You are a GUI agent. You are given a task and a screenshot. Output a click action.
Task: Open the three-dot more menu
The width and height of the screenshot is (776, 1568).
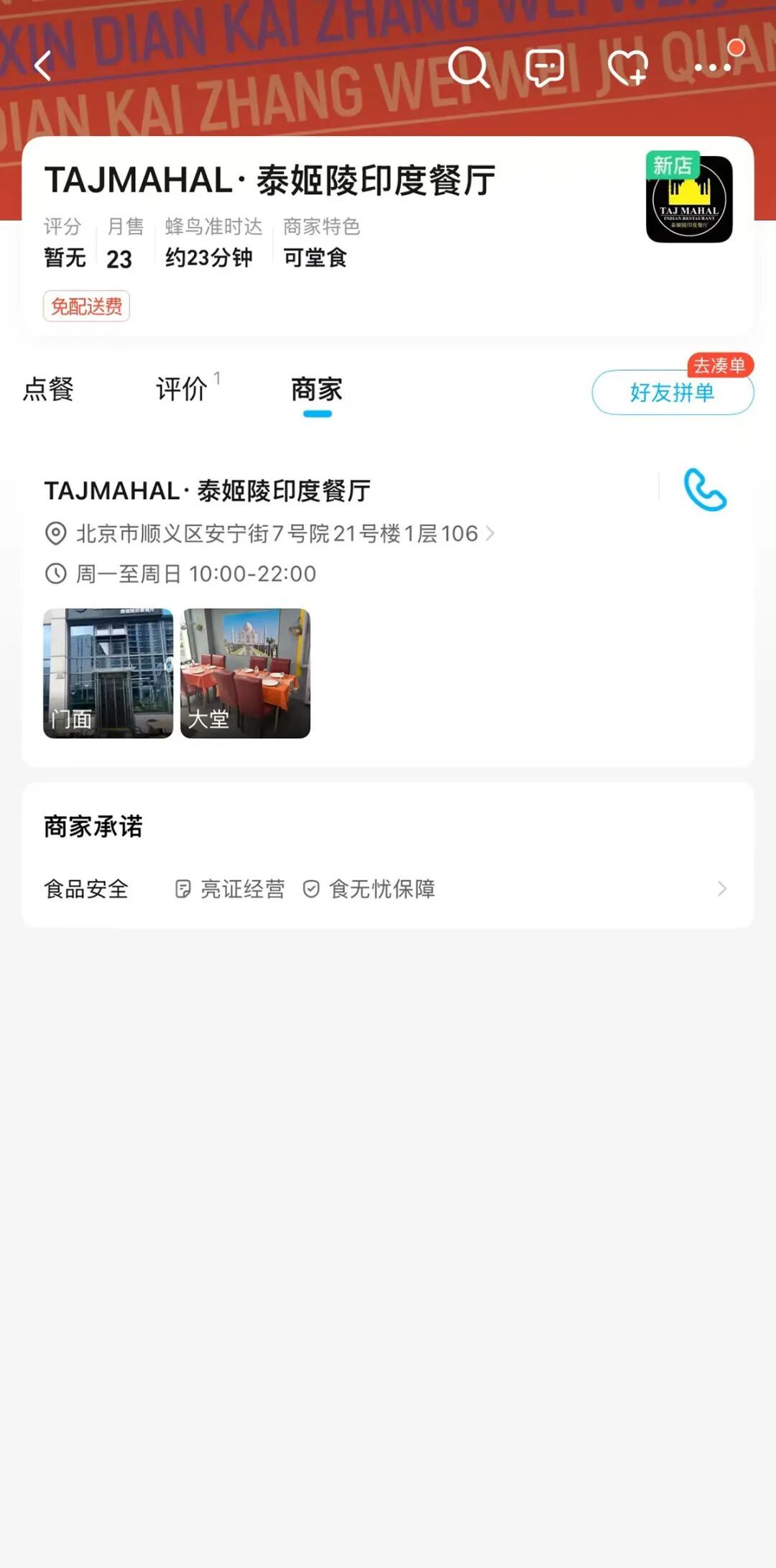(x=713, y=68)
